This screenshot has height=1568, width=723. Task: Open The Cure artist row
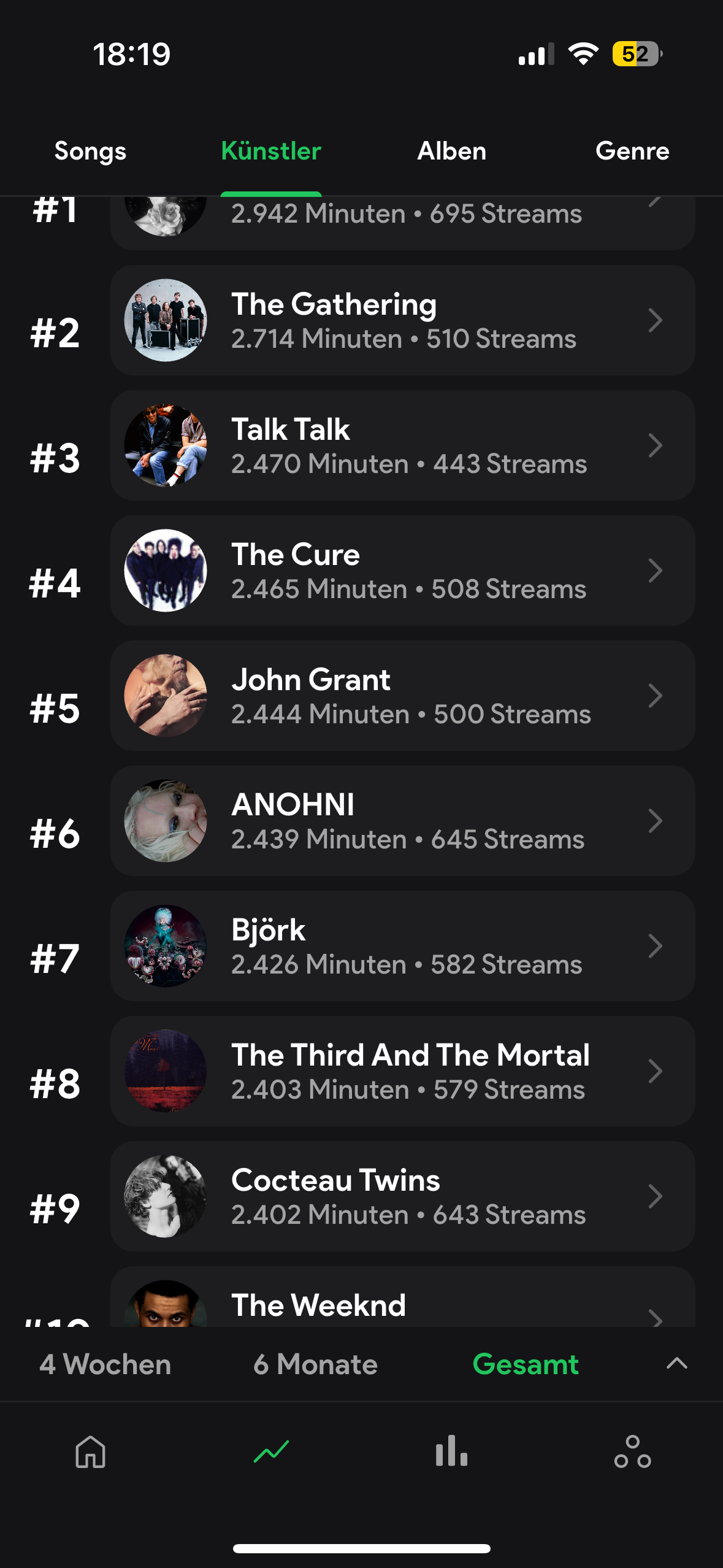tap(402, 571)
